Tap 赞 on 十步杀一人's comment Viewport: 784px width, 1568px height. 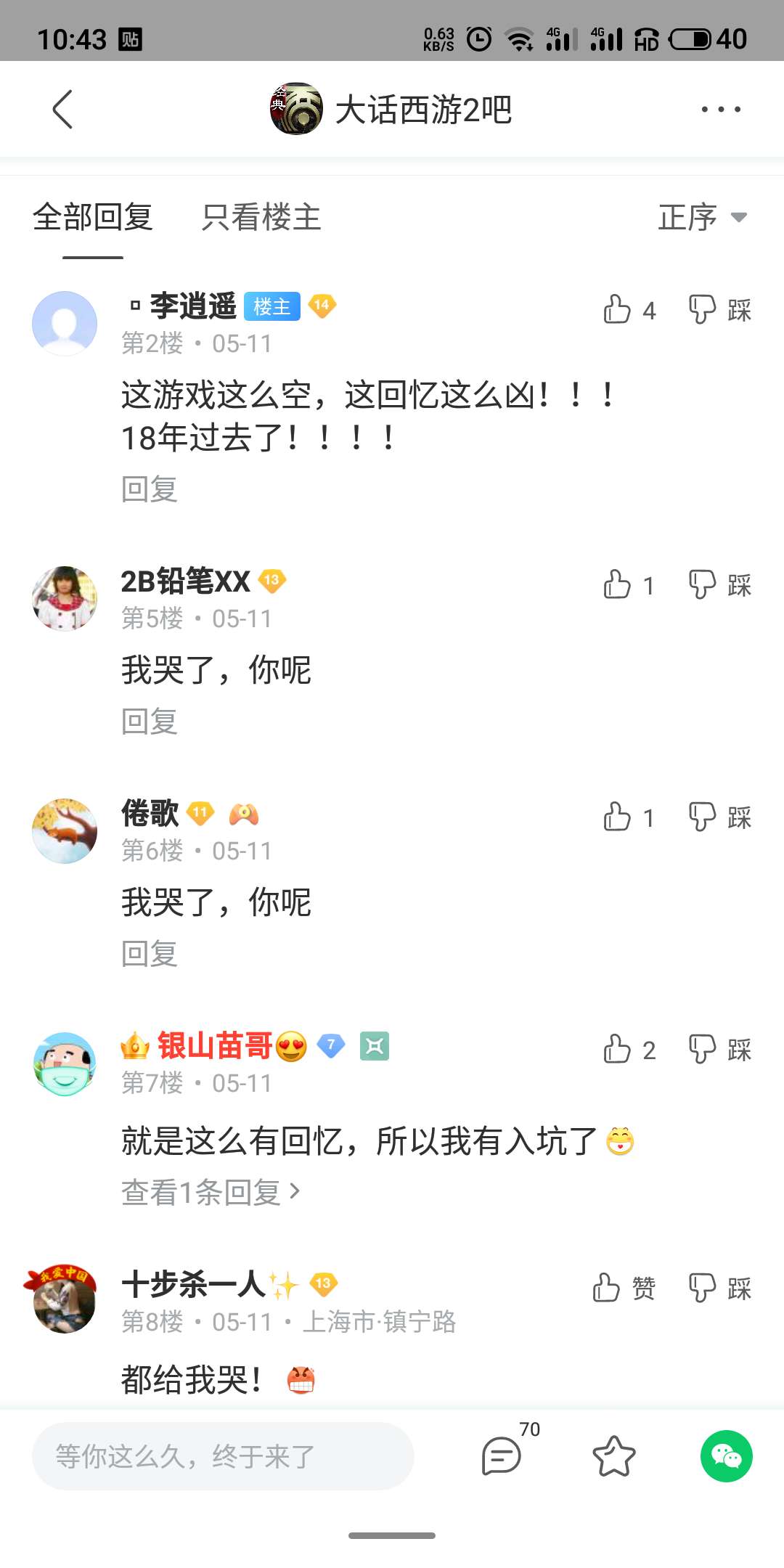tap(623, 1289)
